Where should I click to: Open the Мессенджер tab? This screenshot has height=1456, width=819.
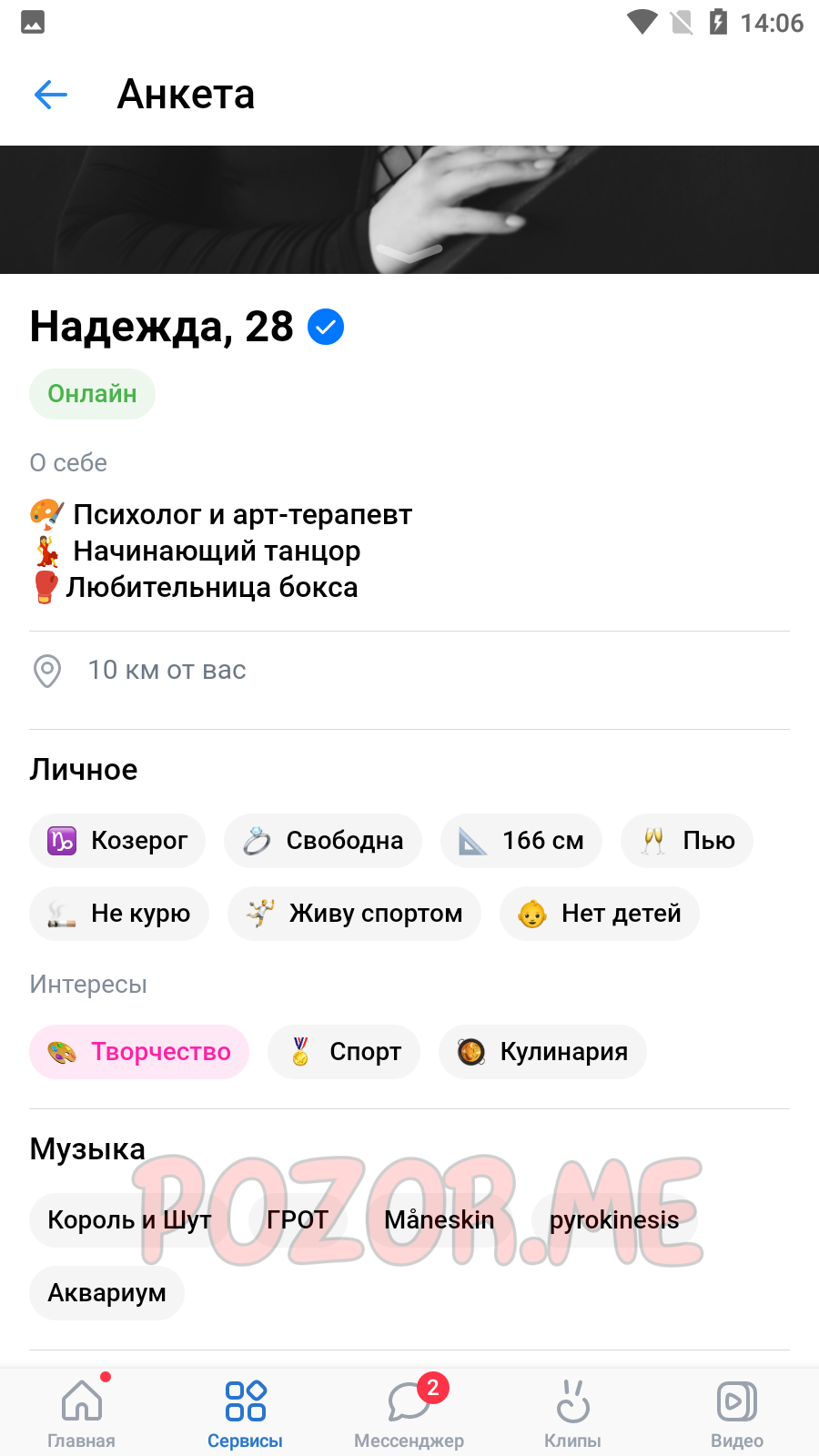tap(409, 1412)
